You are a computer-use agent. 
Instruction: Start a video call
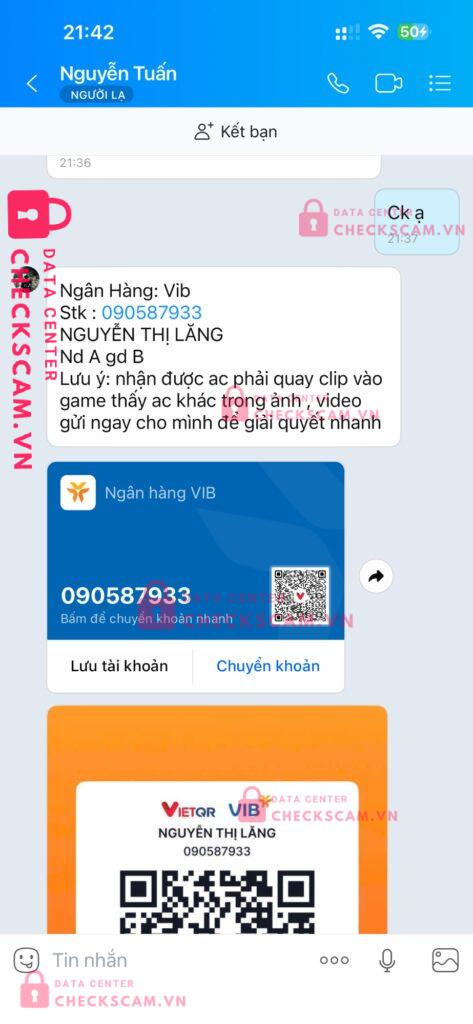coord(389,84)
